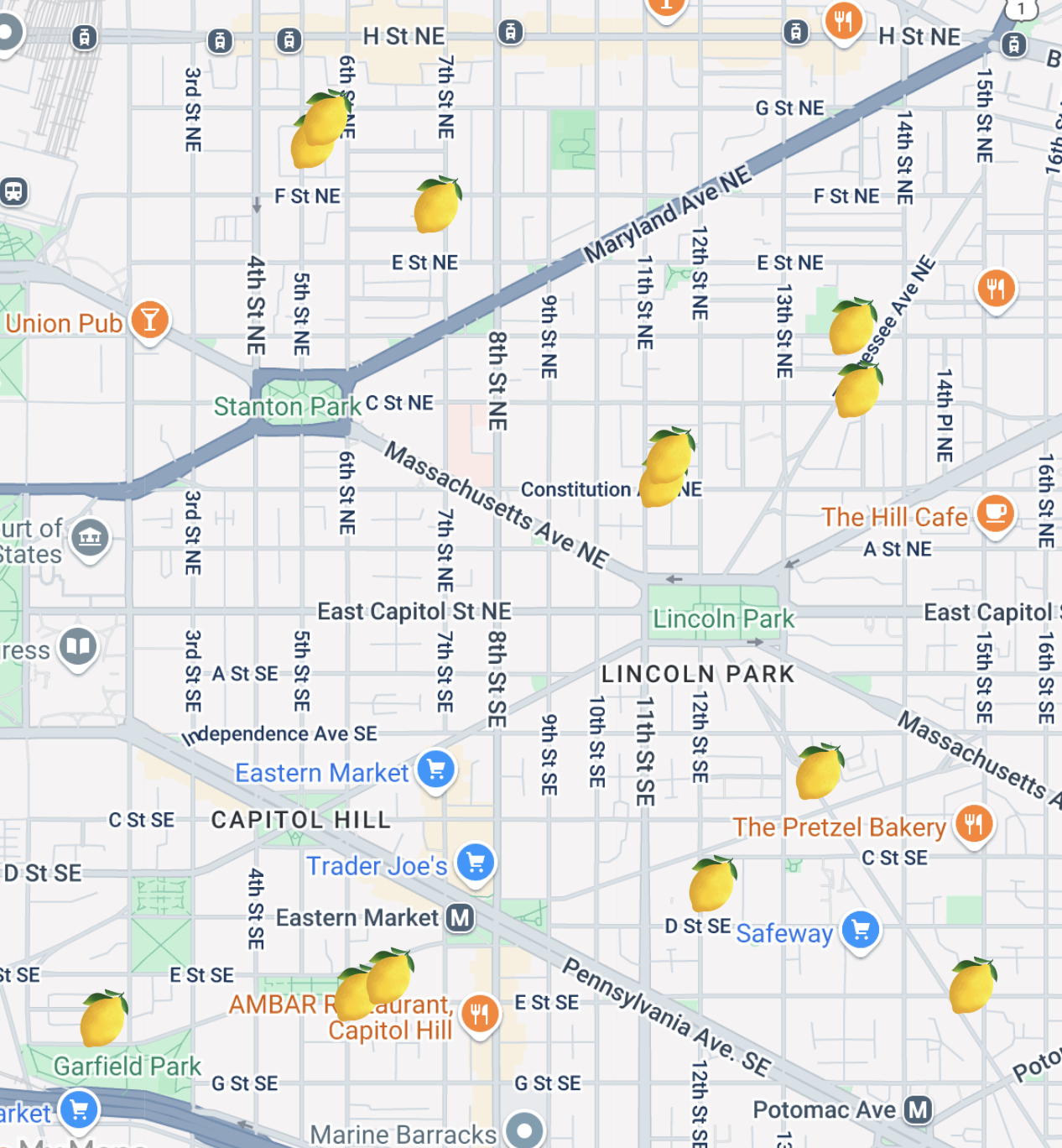Image resolution: width=1062 pixels, height=1148 pixels.
Task: Open The Pretzel Bakery pin
Action: pyautogui.click(x=973, y=824)
